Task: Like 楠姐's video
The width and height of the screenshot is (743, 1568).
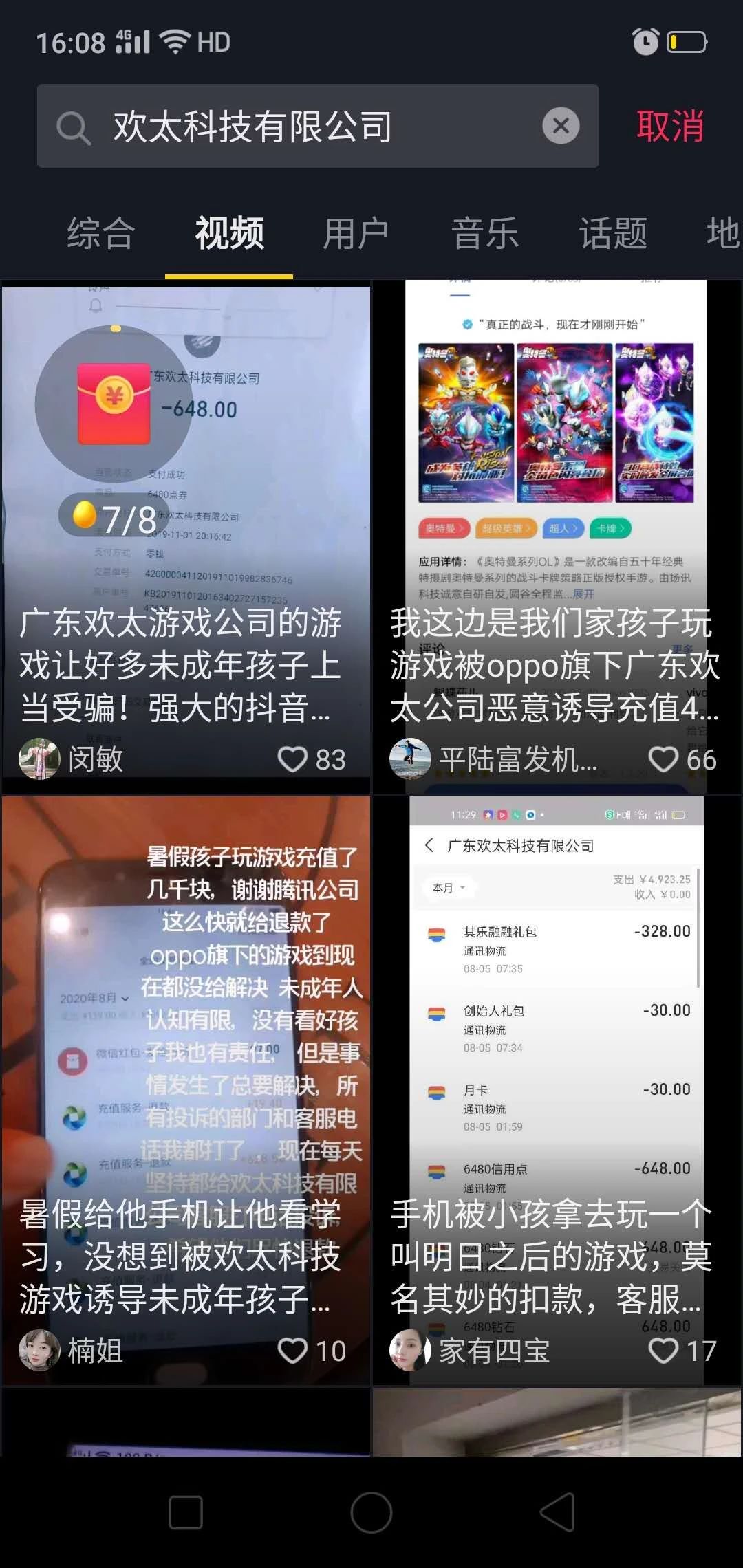Action: tap(292, 1351)
